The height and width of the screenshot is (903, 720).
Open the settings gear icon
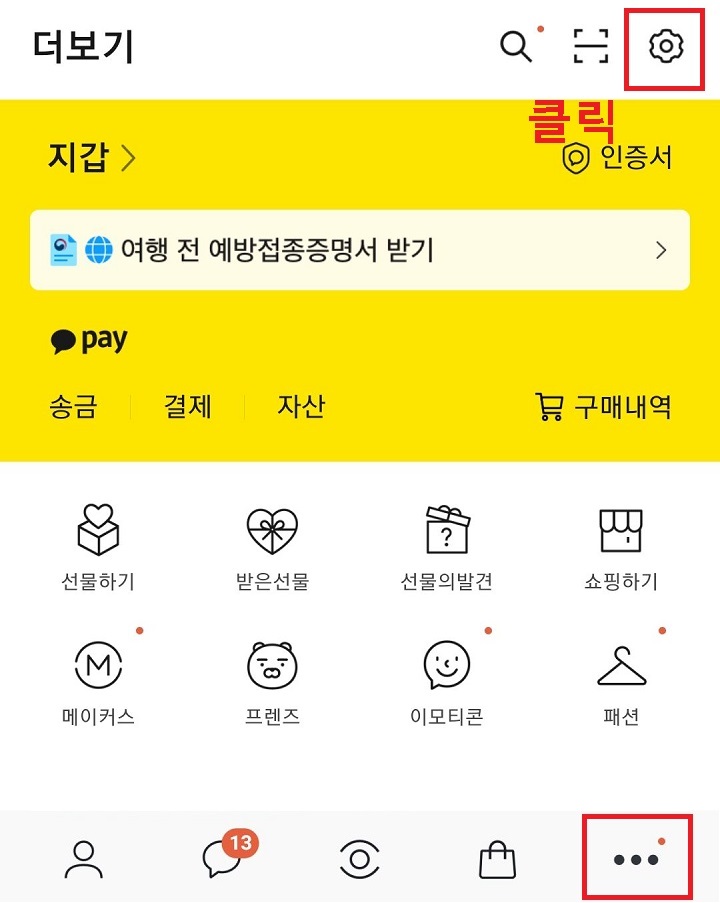tap(663, 47)
